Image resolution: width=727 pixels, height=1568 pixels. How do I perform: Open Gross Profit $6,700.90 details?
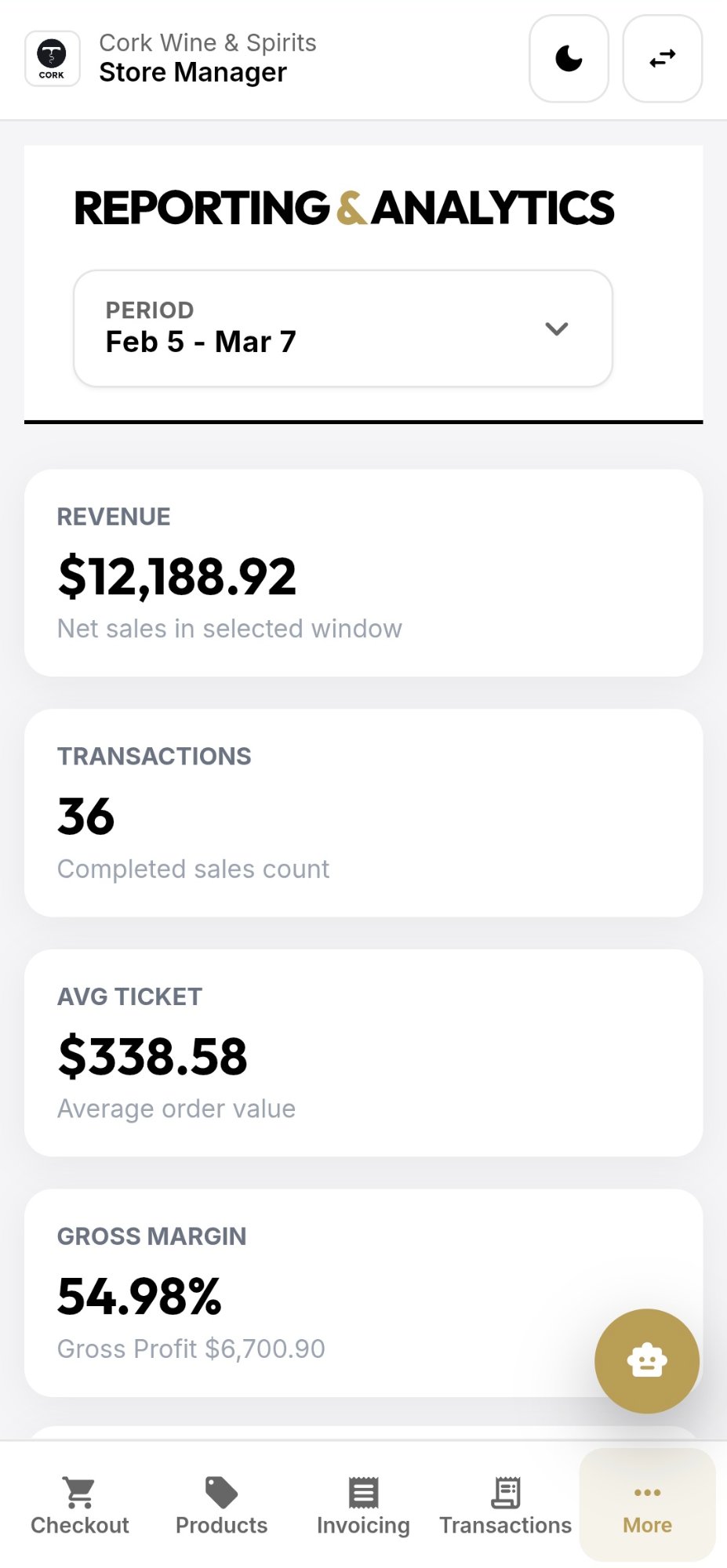click(190, 1348)
